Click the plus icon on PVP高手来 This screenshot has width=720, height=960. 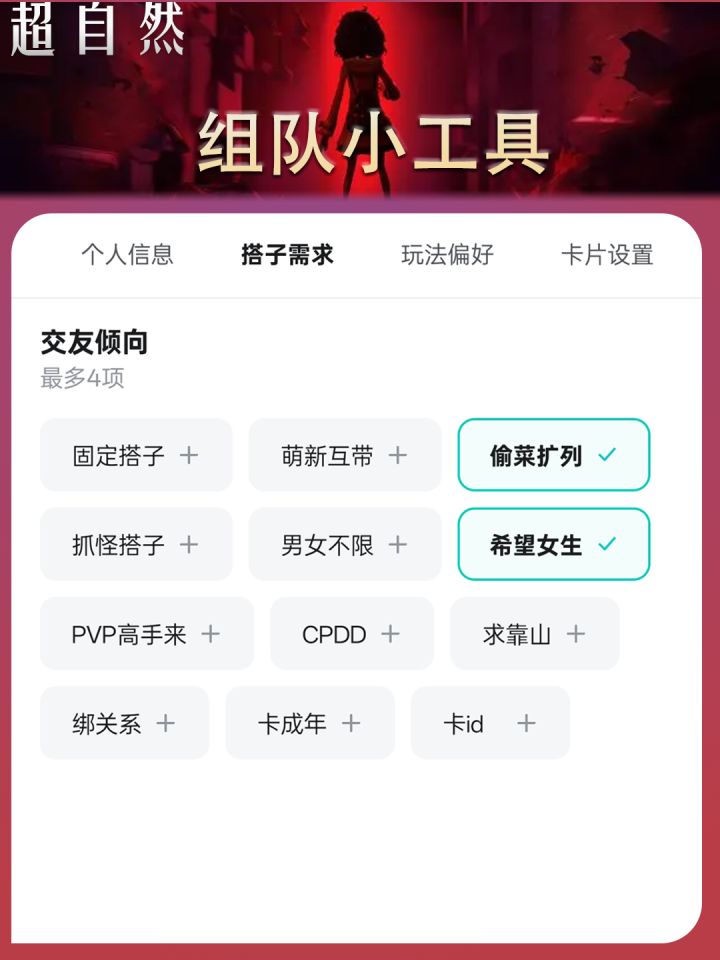[210, 633]
